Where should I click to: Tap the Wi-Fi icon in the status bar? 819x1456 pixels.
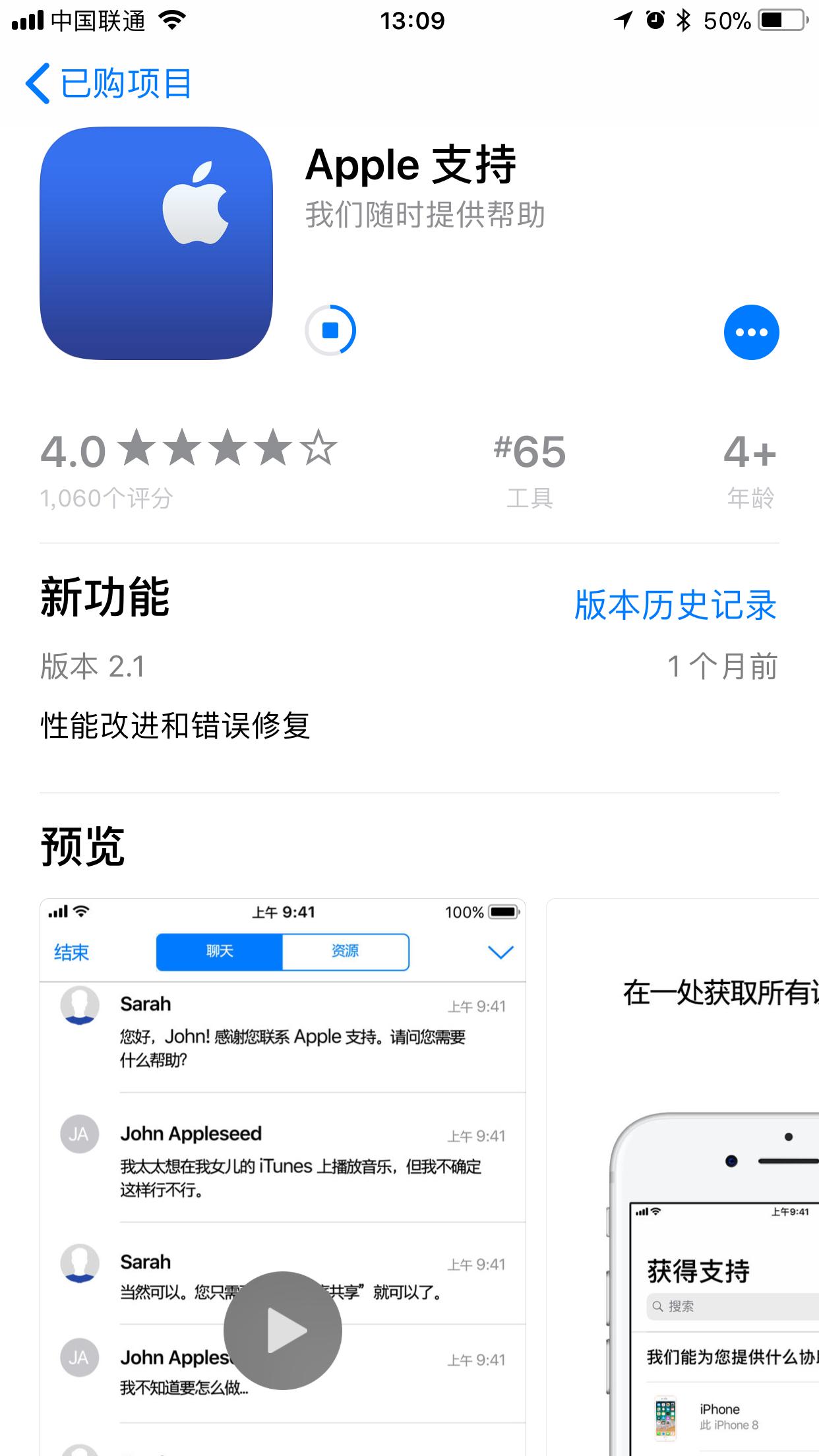tap(173, 21)
